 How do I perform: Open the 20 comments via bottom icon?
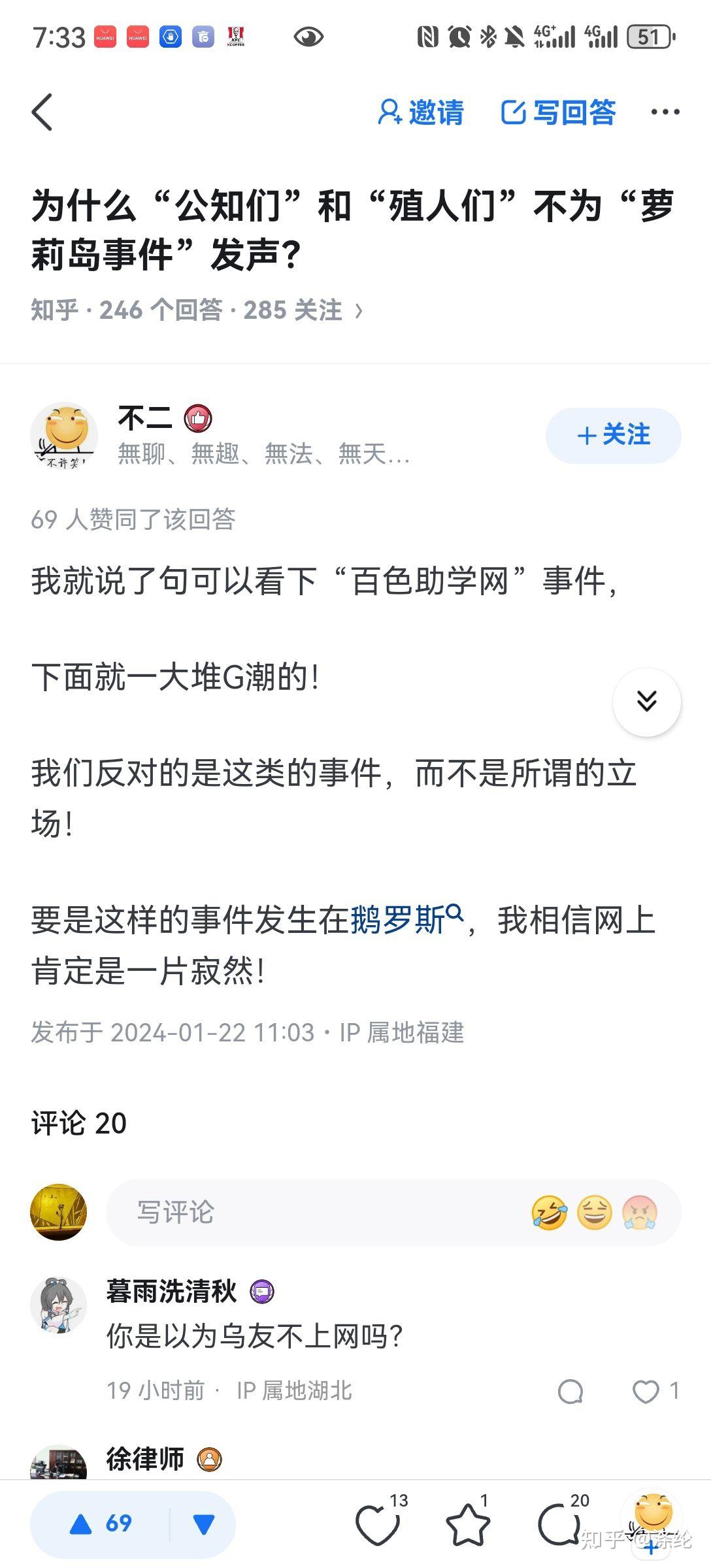pyautogui.click(x=559, y=1525)
